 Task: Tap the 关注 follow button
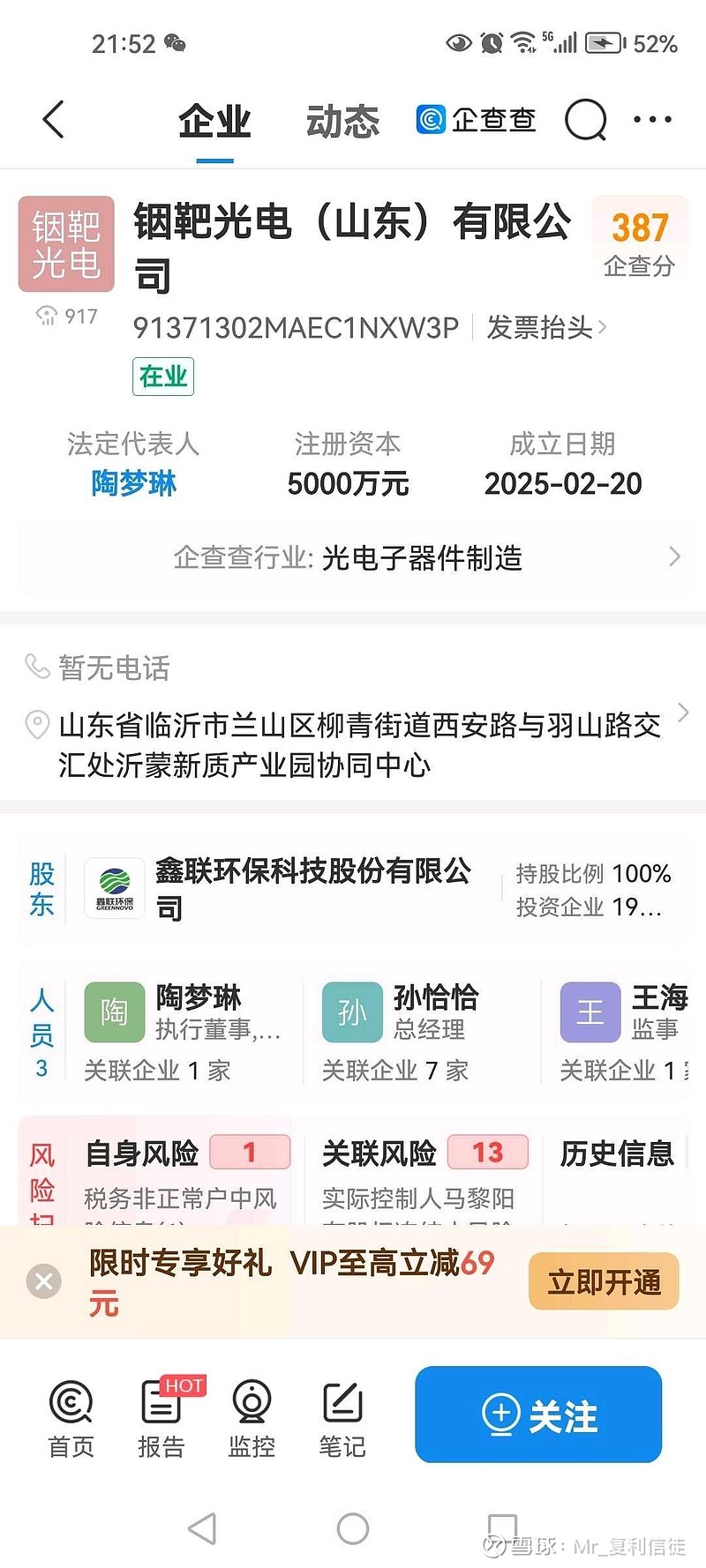(537, 1415)
